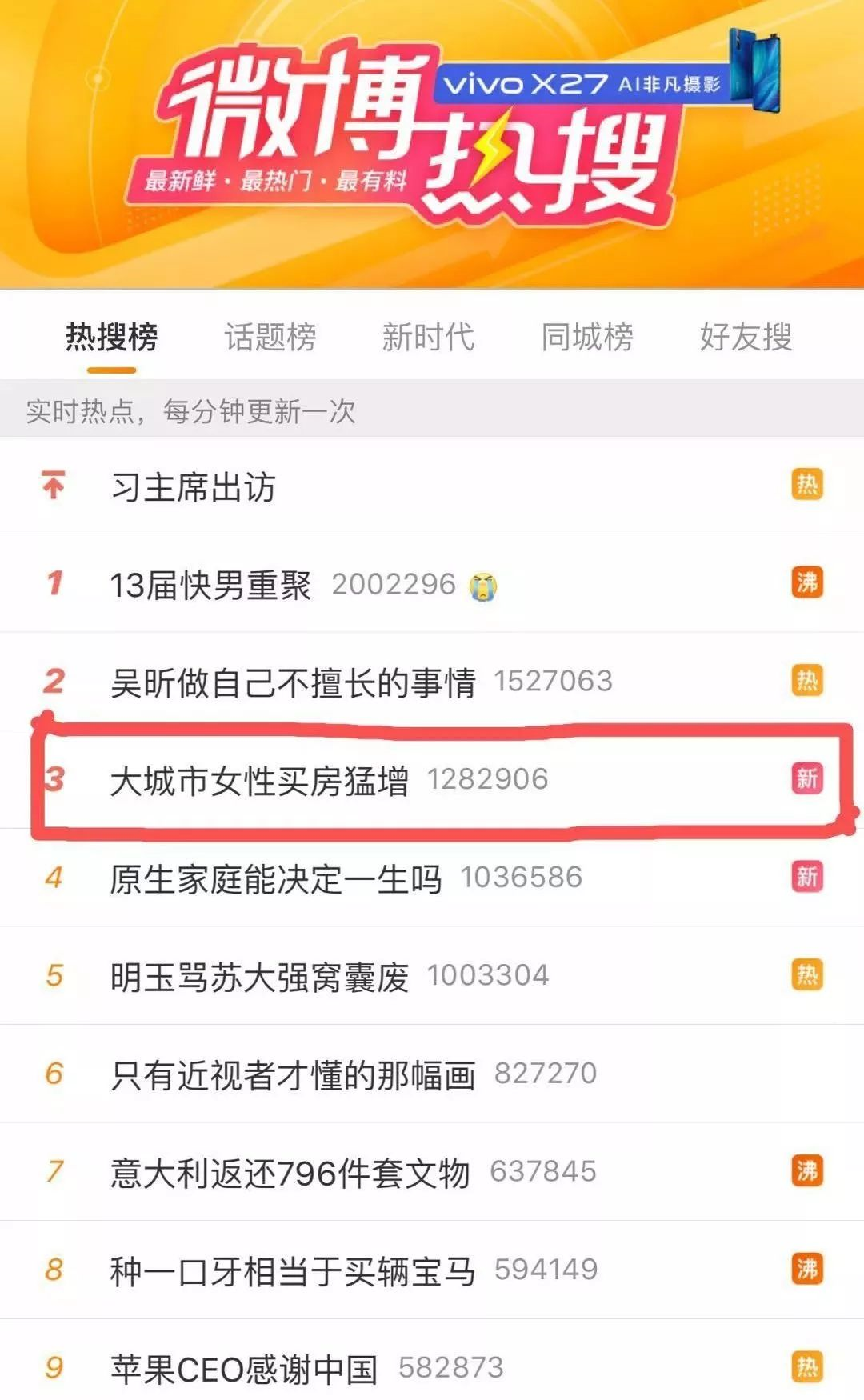Open hot search 明玉骂苏大强窝囊废
The image size is (864, 1400).
pos(259,977)
